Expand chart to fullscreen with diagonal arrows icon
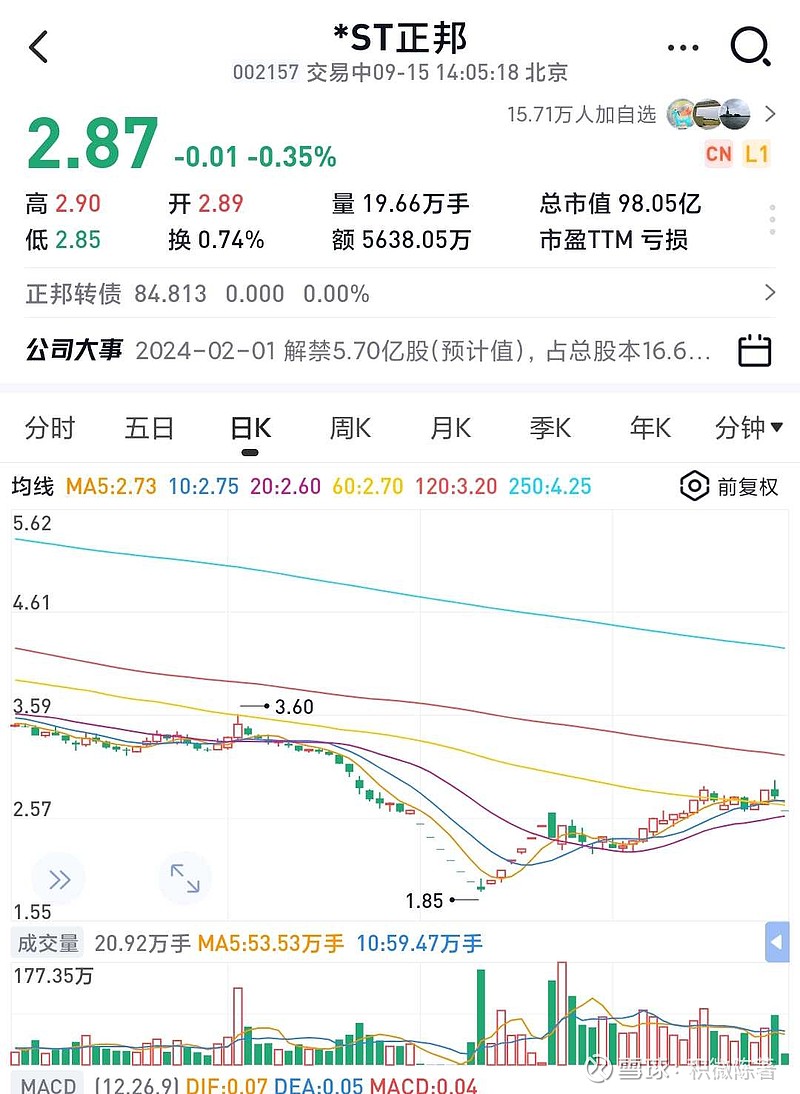Viewport: 800px width, 1094px height. (x=186, y=878)
